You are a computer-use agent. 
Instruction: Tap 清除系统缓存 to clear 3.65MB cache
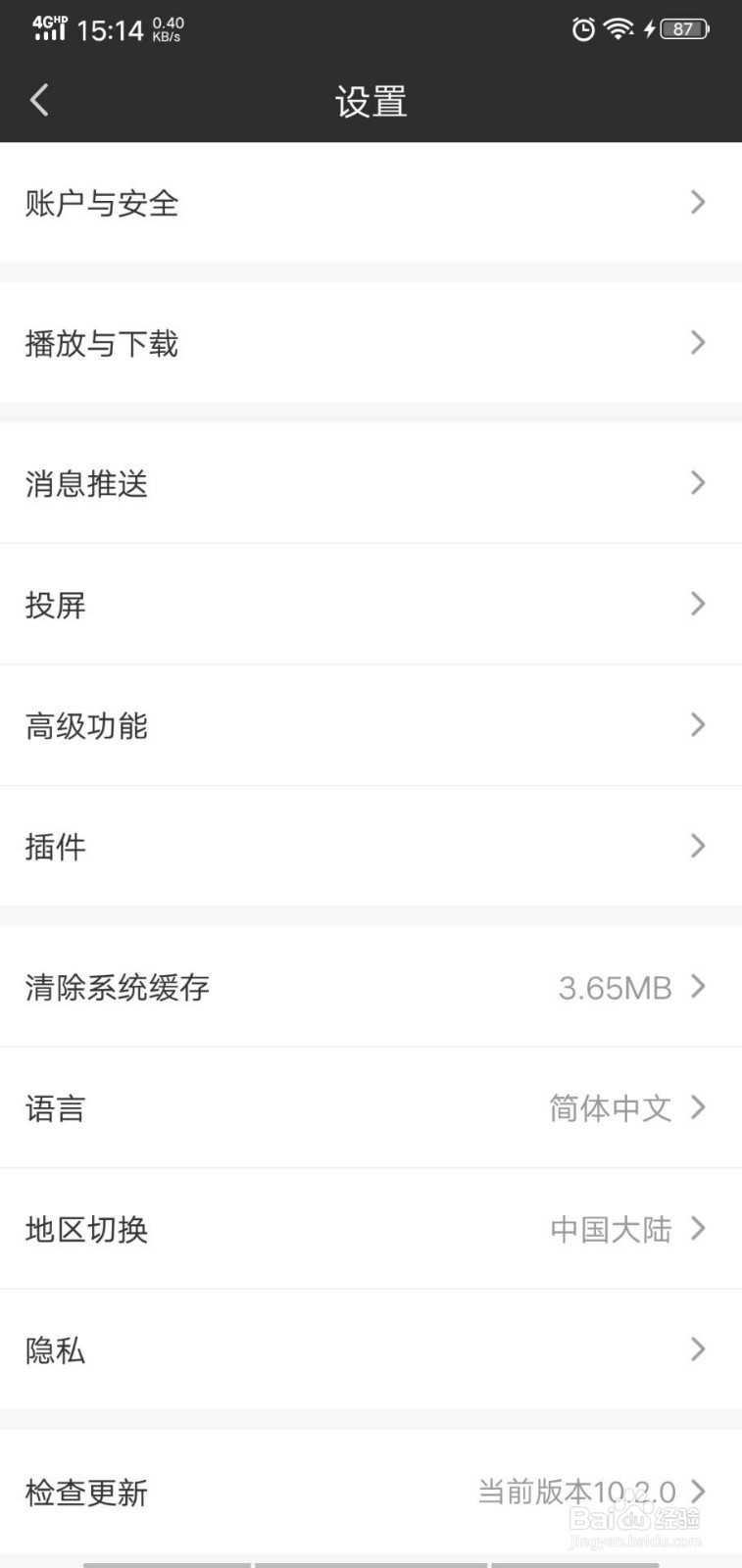[371, 988]
